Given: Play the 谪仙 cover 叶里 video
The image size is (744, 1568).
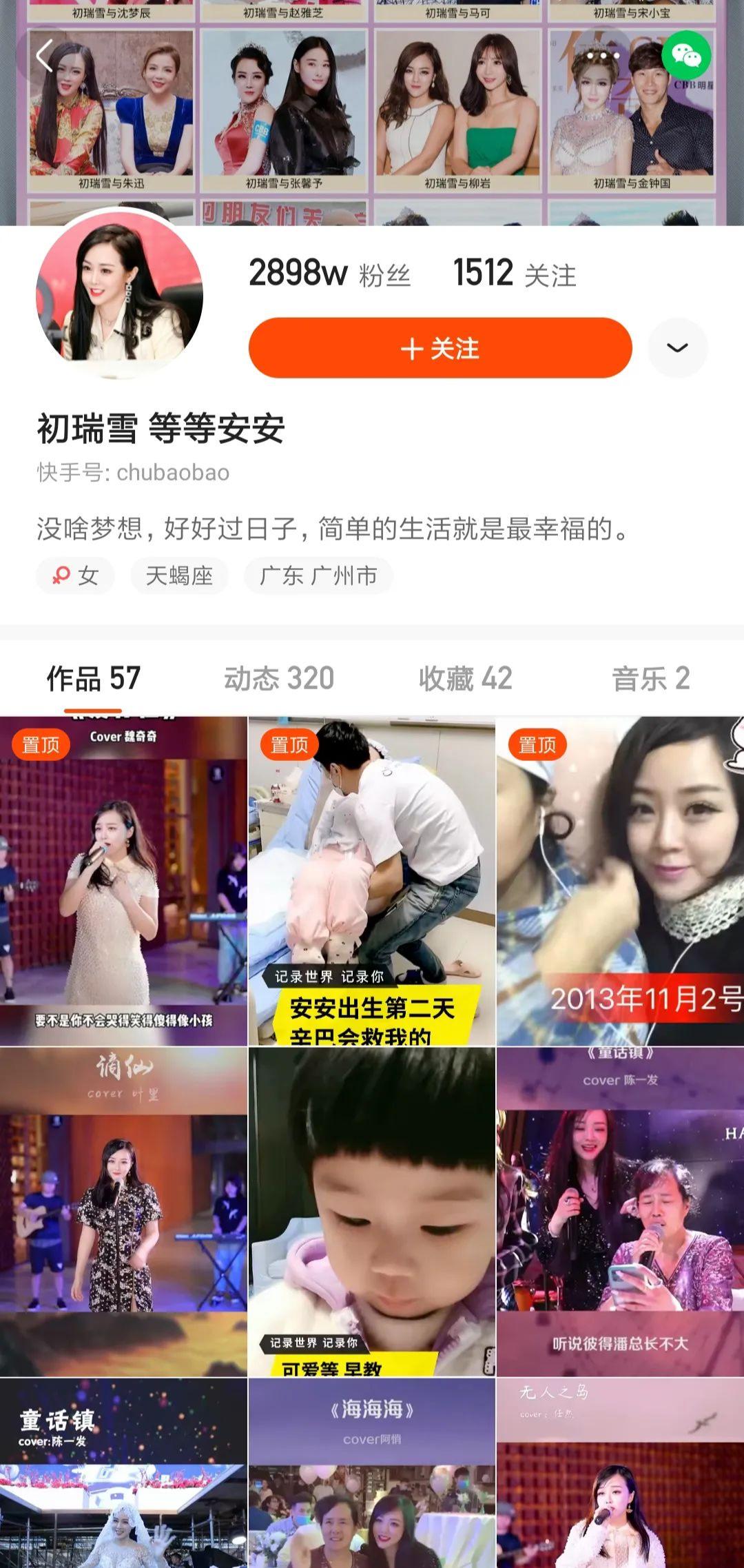Looking at the screenshot, I should pos(123,1212).
